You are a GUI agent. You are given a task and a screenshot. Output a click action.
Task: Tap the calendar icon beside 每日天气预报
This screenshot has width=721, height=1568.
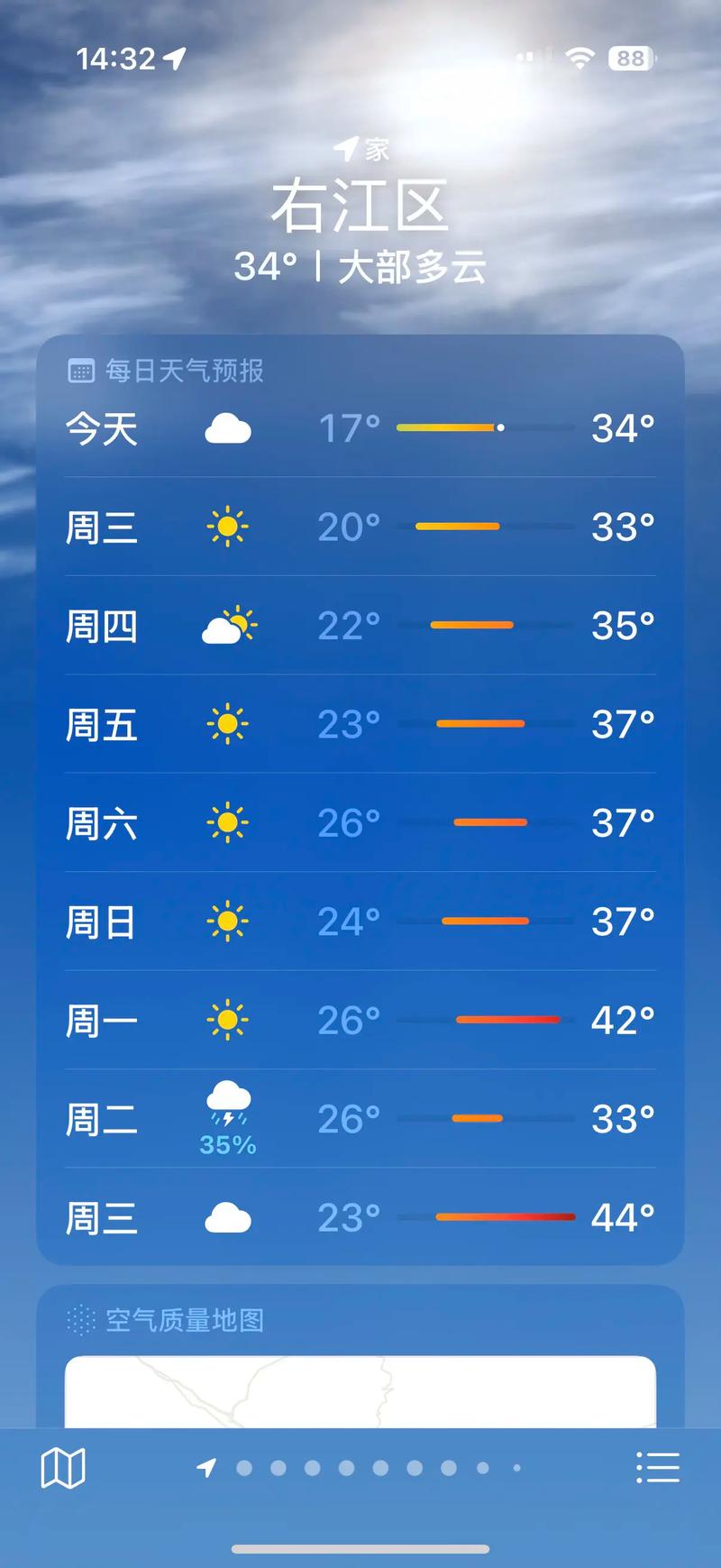click(83, 370)
